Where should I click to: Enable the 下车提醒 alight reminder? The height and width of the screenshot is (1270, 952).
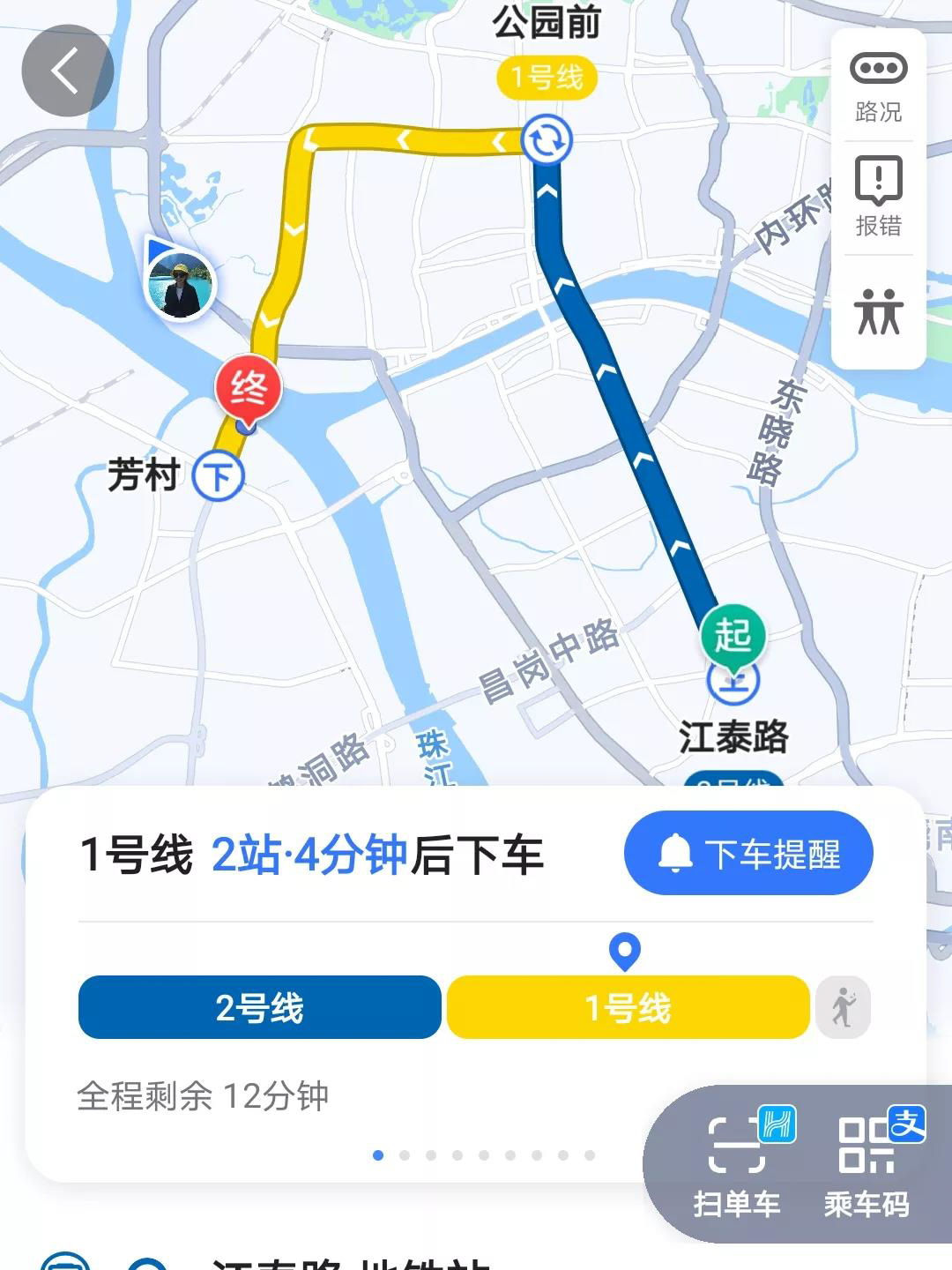747,852
